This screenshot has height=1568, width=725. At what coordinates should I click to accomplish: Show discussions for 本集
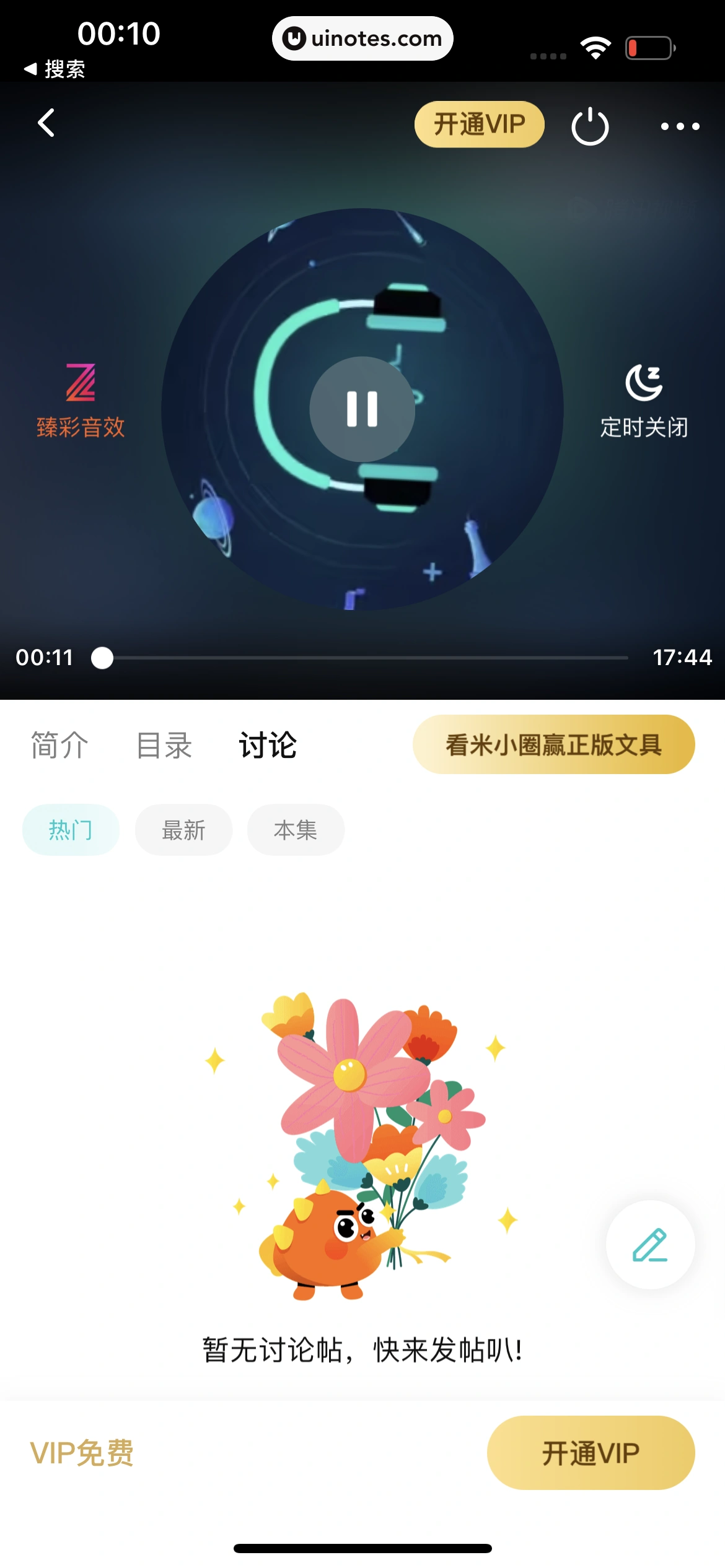pyautogui.click(x=296, y=830)
